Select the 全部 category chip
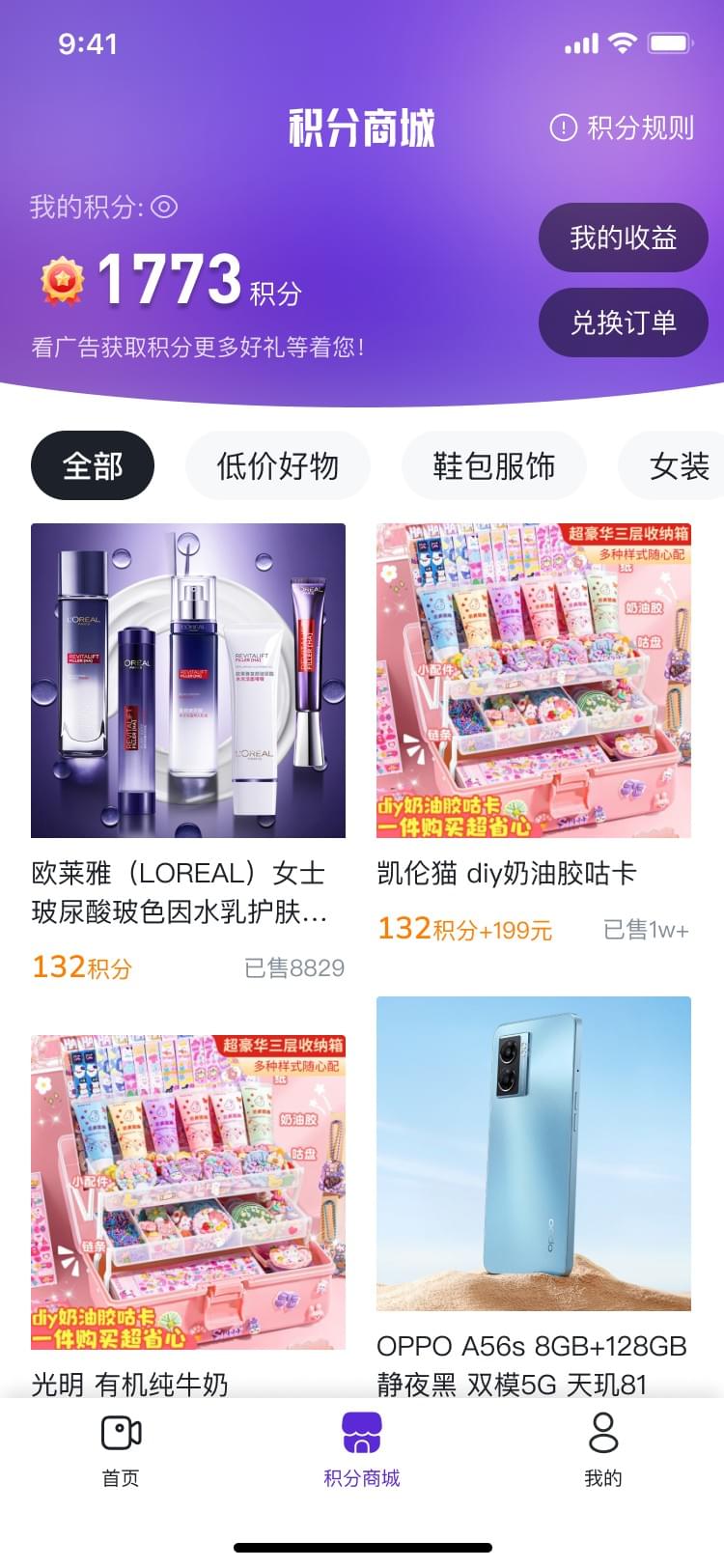Viewport: 724px width, 1568px height. tap(93, 465)
